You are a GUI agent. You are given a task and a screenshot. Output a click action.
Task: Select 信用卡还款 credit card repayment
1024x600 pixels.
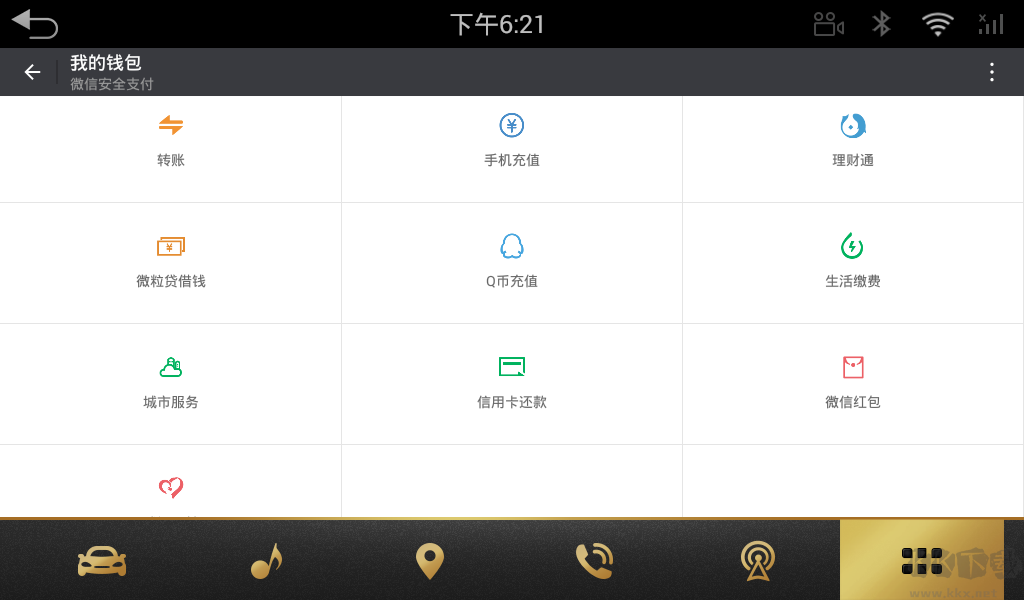coord(512,383)
